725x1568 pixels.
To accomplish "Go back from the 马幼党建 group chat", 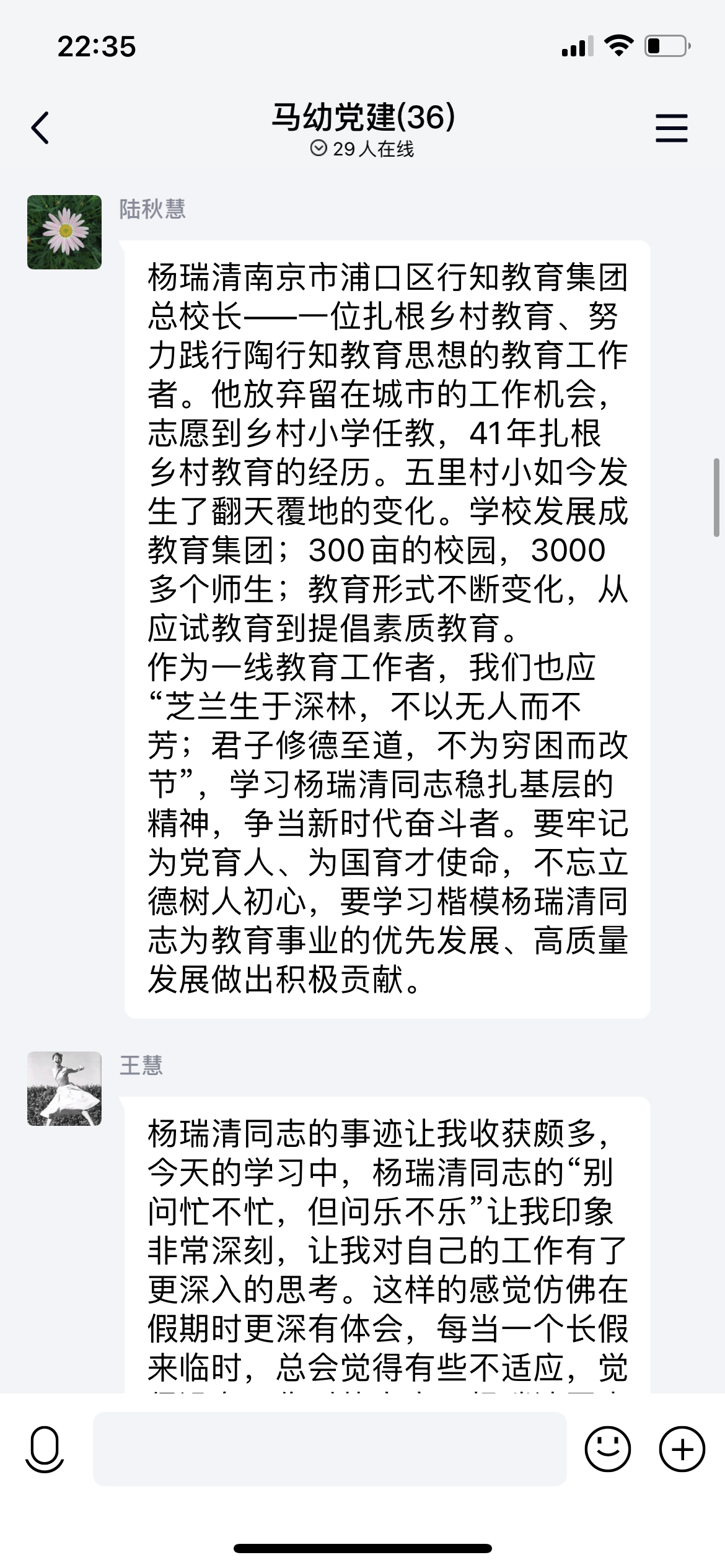I will pos(40,128).
